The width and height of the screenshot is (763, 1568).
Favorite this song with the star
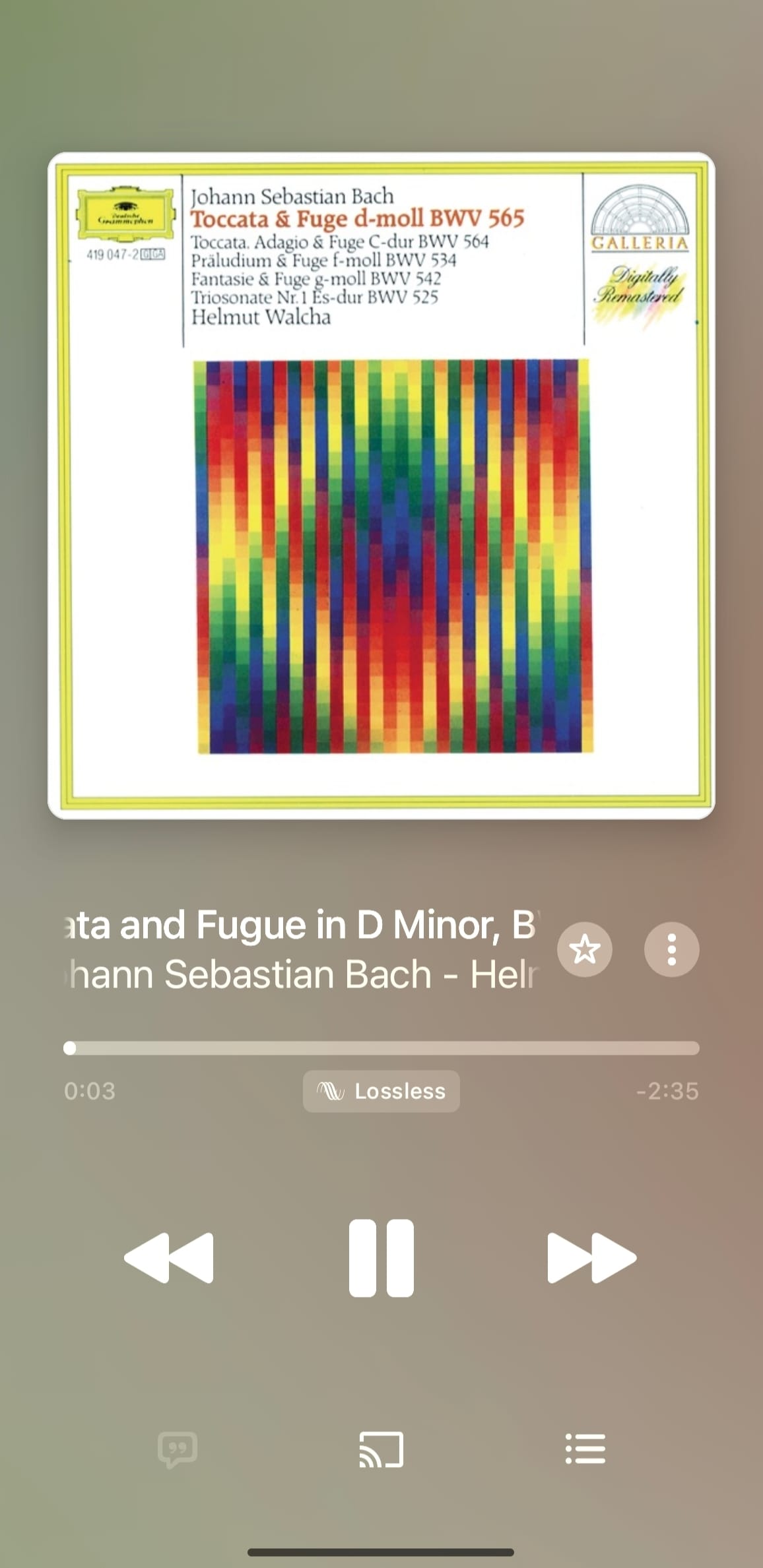(x=584, y=949)
